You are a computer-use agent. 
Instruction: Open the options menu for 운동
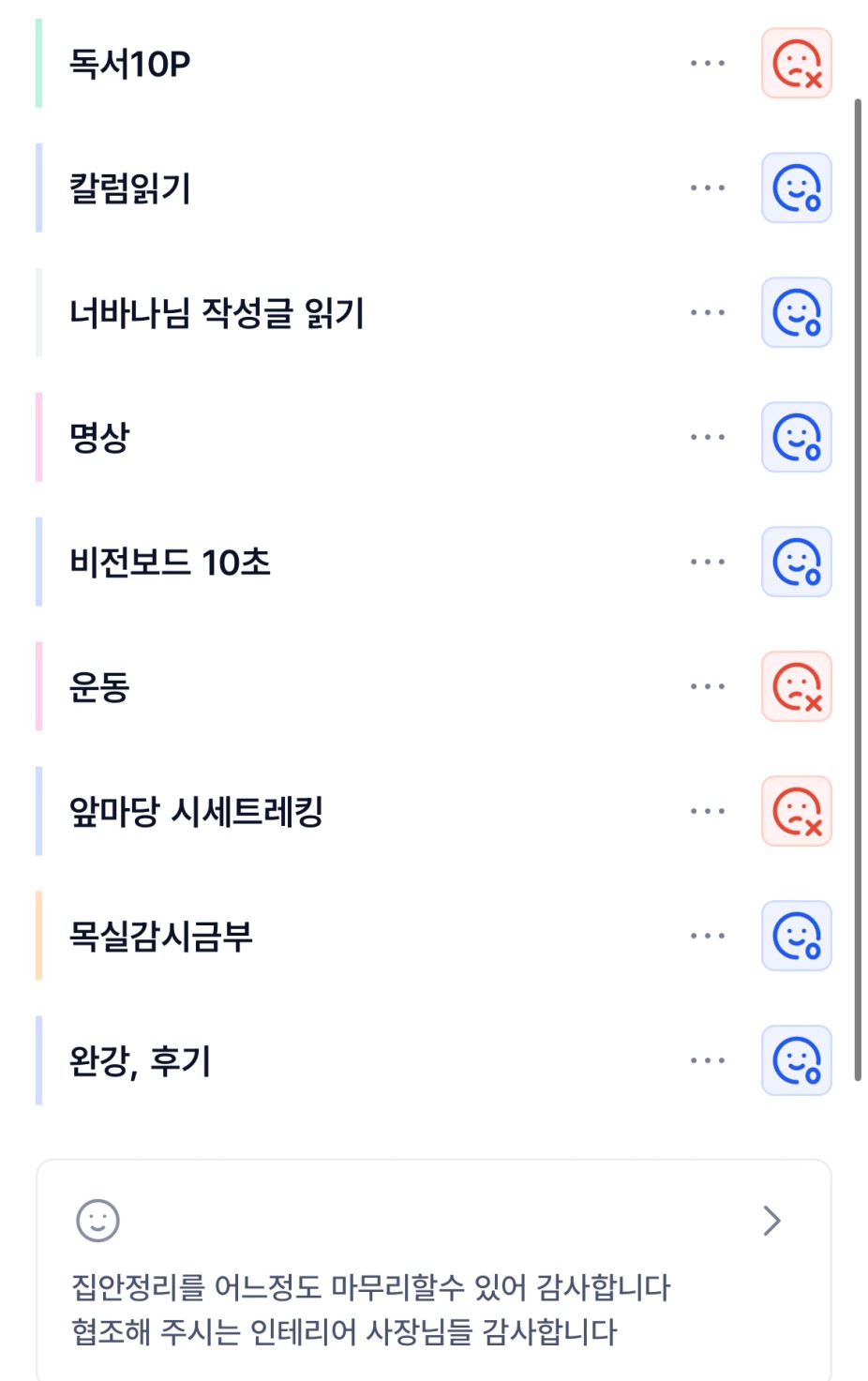pyautogui.click(x=707, y=687)
